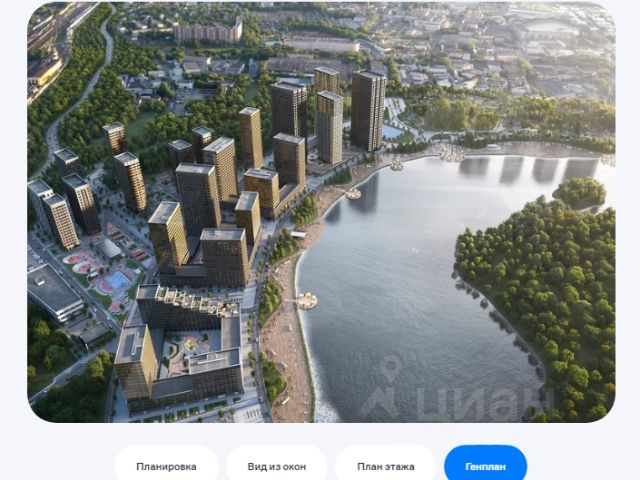This screenshot has height=480, width=640.
Task: Tap the highlighted Генплан tab
Action: coord(485,466)
